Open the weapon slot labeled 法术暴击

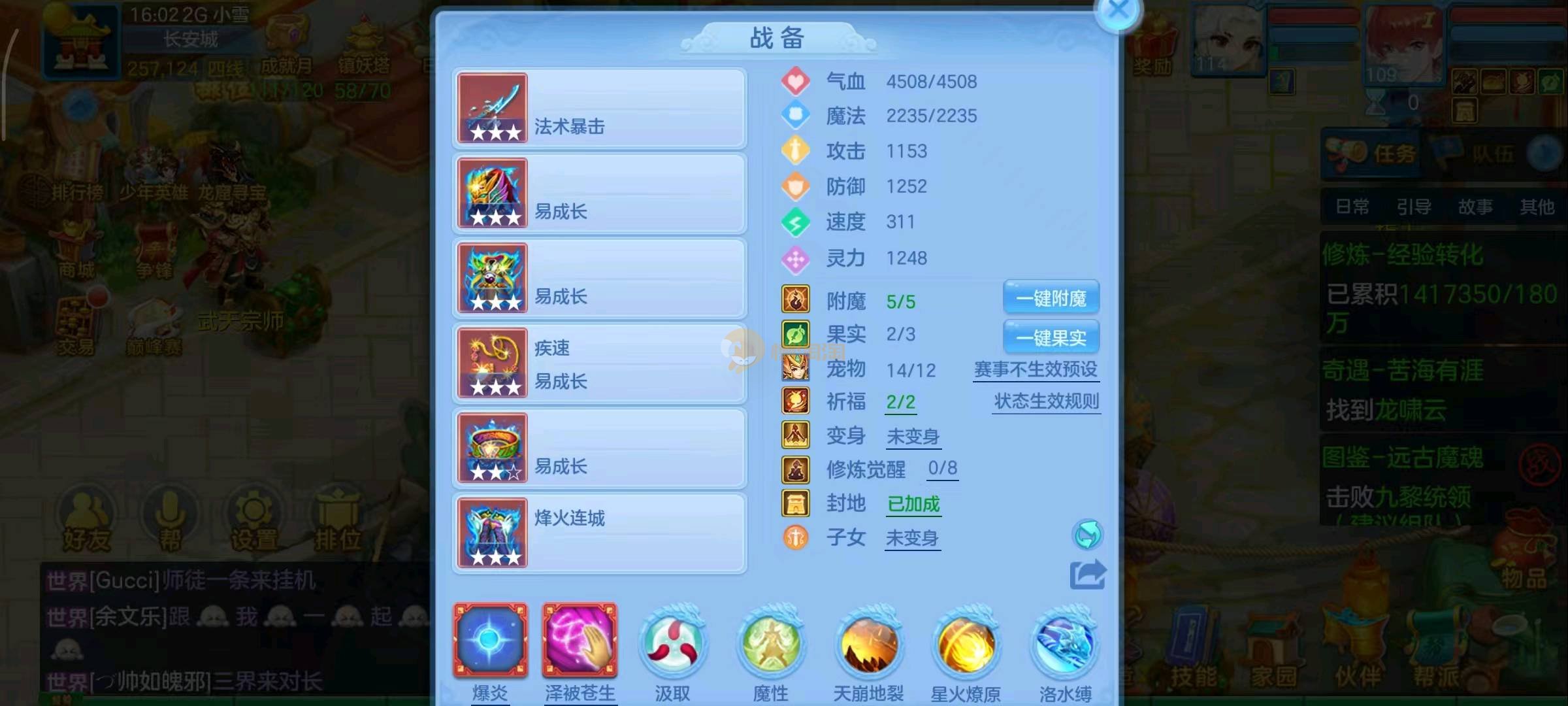599,109
